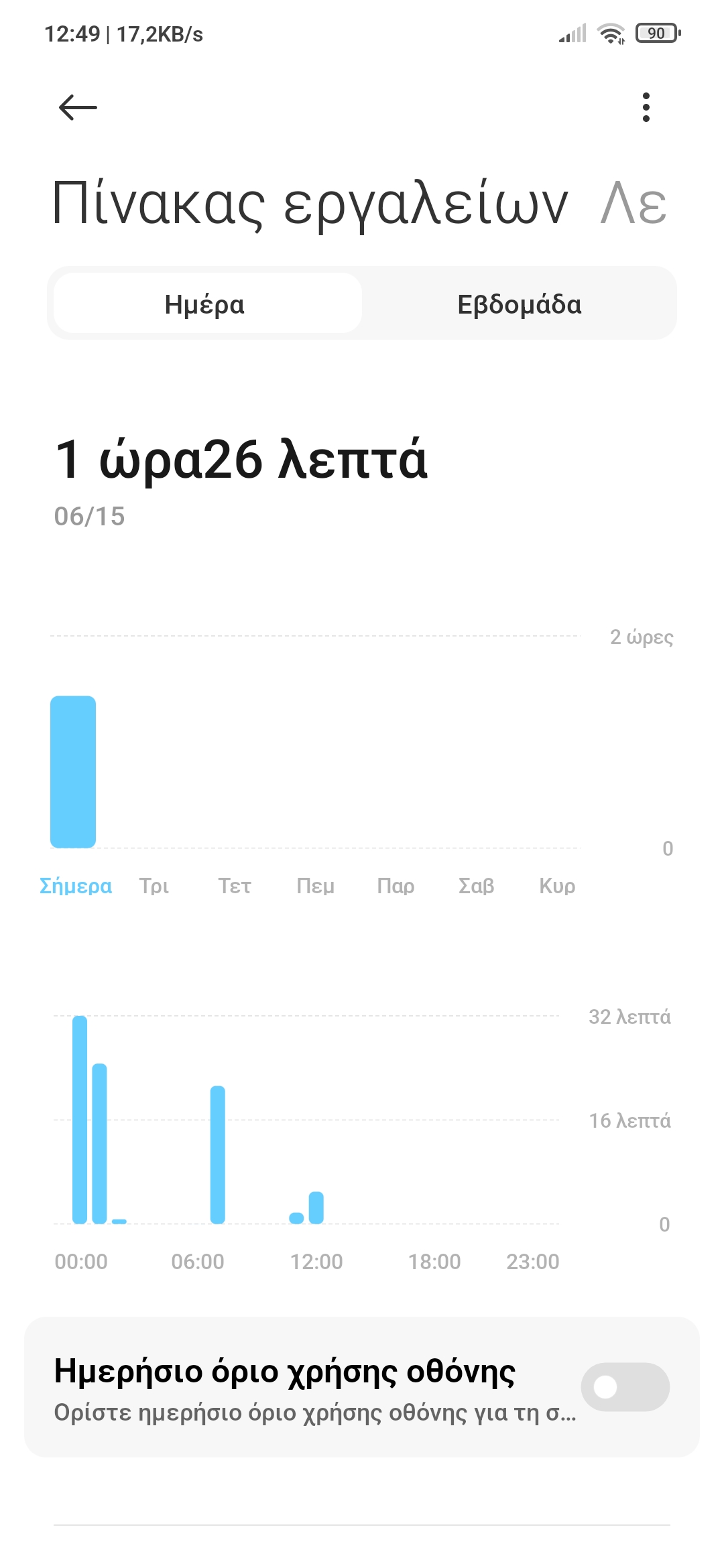Enable Ημερήσιο όριο χρήσης οθόνης toggle
724x1568 pixels.
(625, 1386)
